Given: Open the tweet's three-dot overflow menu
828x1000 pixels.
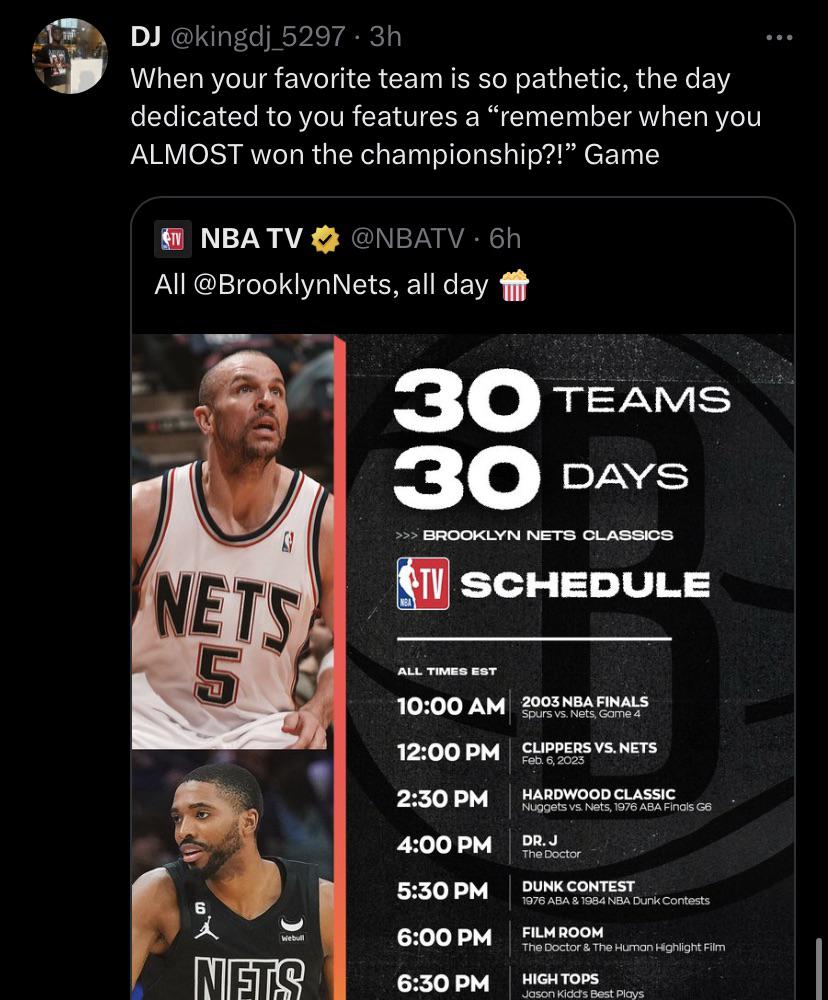Looking at the screenshot, I should point(778,38).
